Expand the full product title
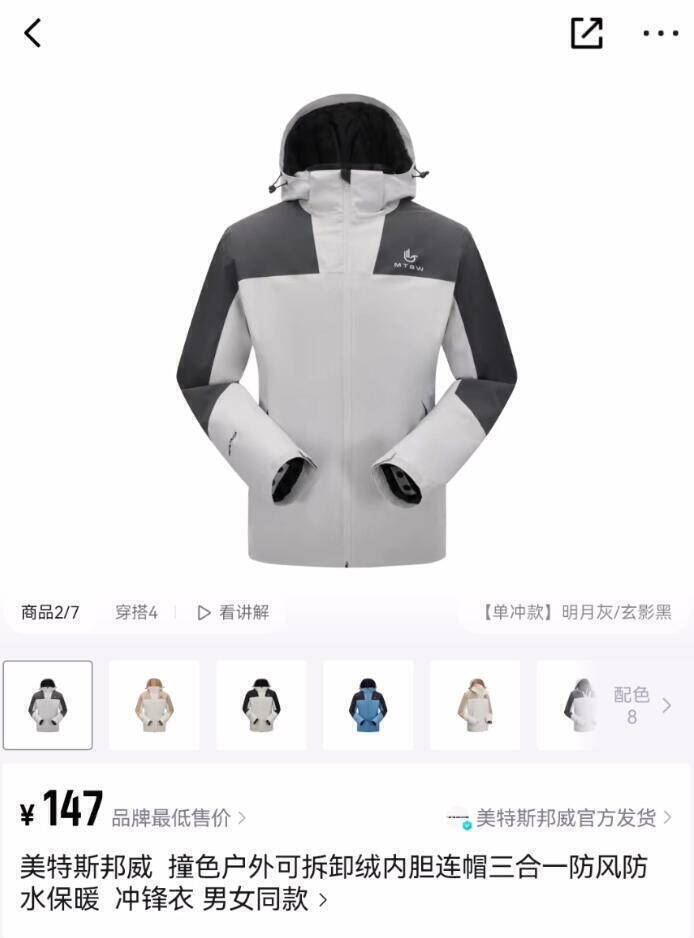 (x=322, y=899)
